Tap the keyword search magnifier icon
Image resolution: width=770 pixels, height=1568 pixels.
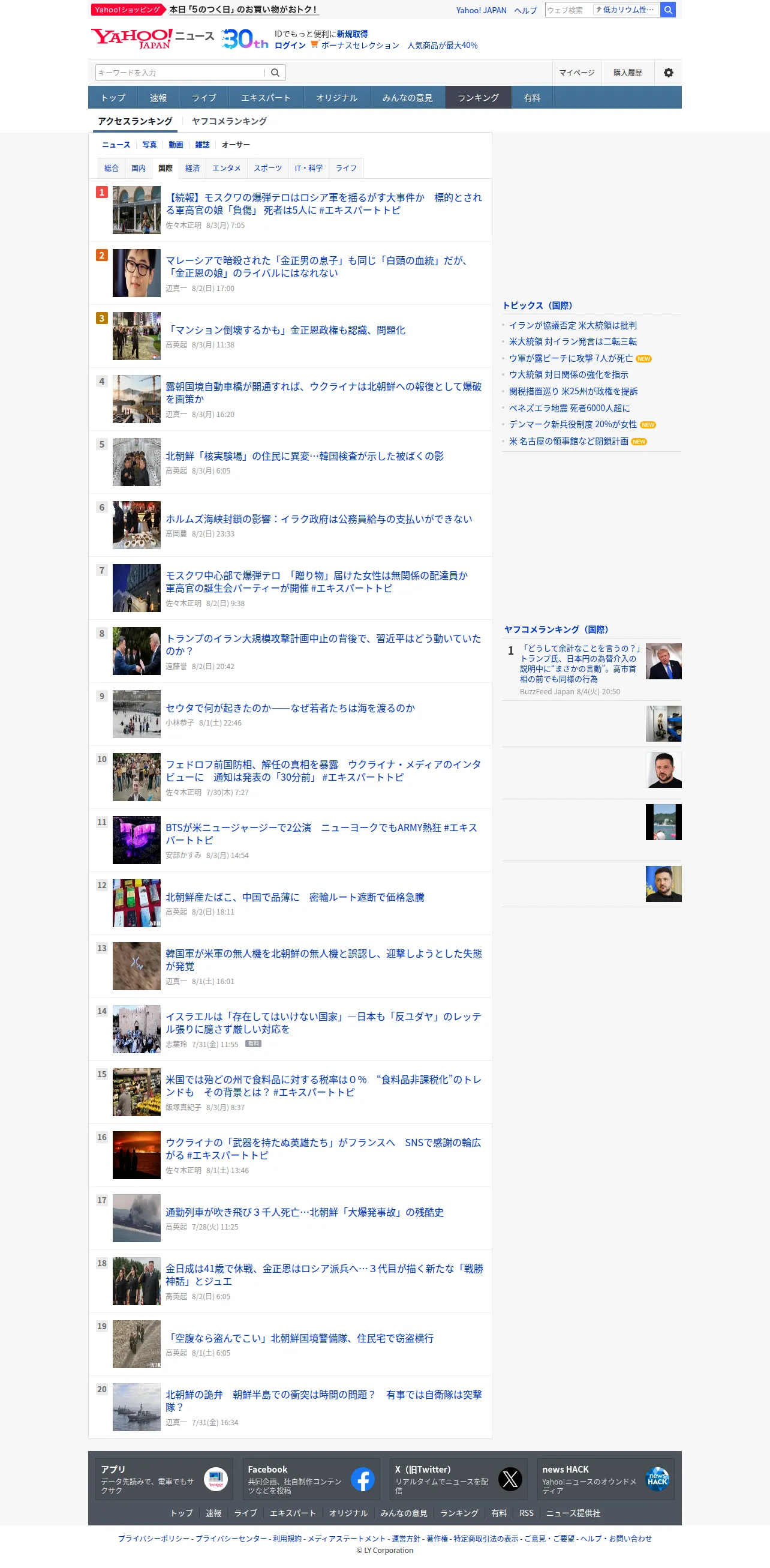(275, 73)
